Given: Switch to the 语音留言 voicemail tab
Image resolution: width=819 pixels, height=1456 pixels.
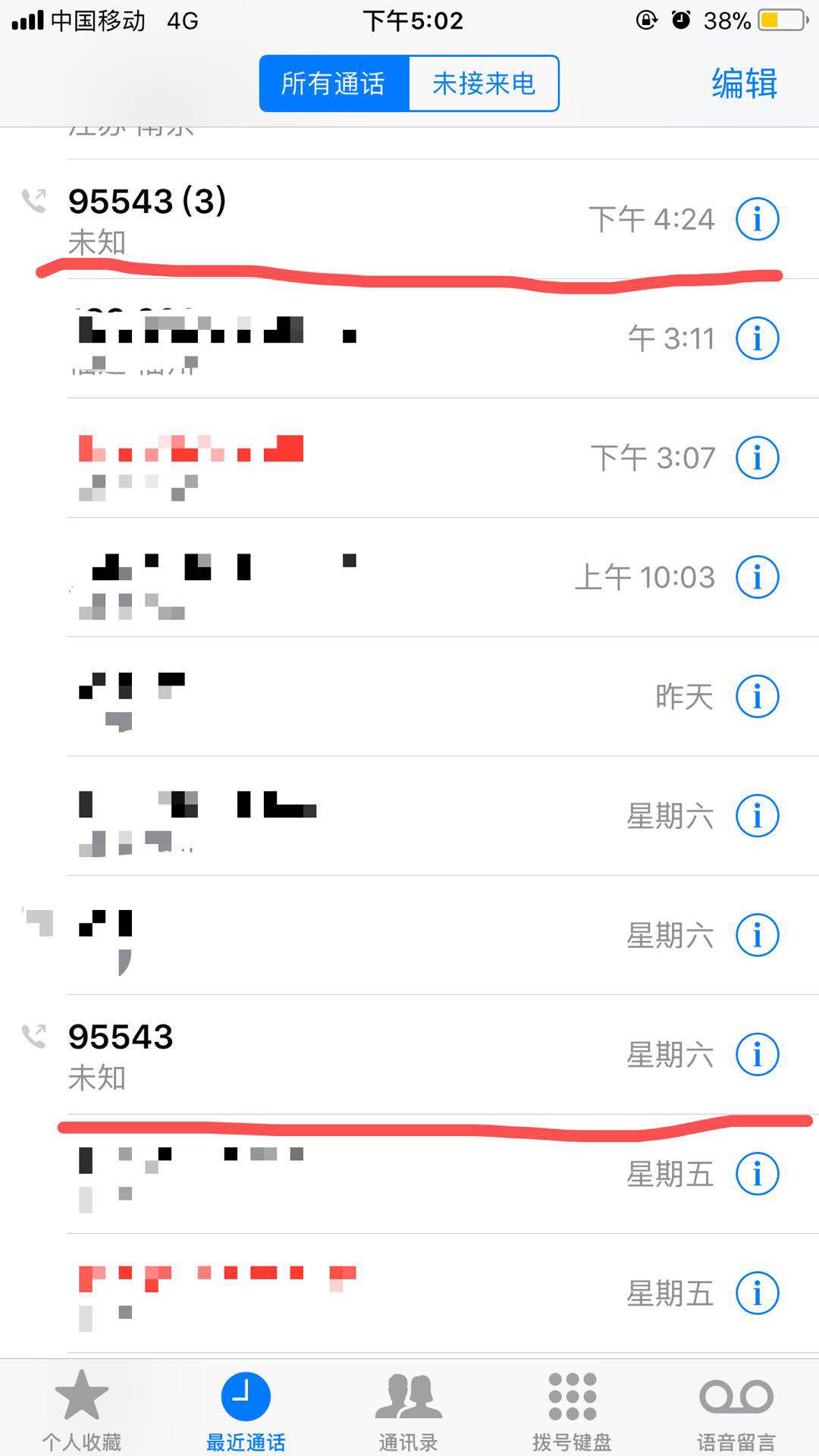Looking at the screenshot, I should tap(736, 1409).
